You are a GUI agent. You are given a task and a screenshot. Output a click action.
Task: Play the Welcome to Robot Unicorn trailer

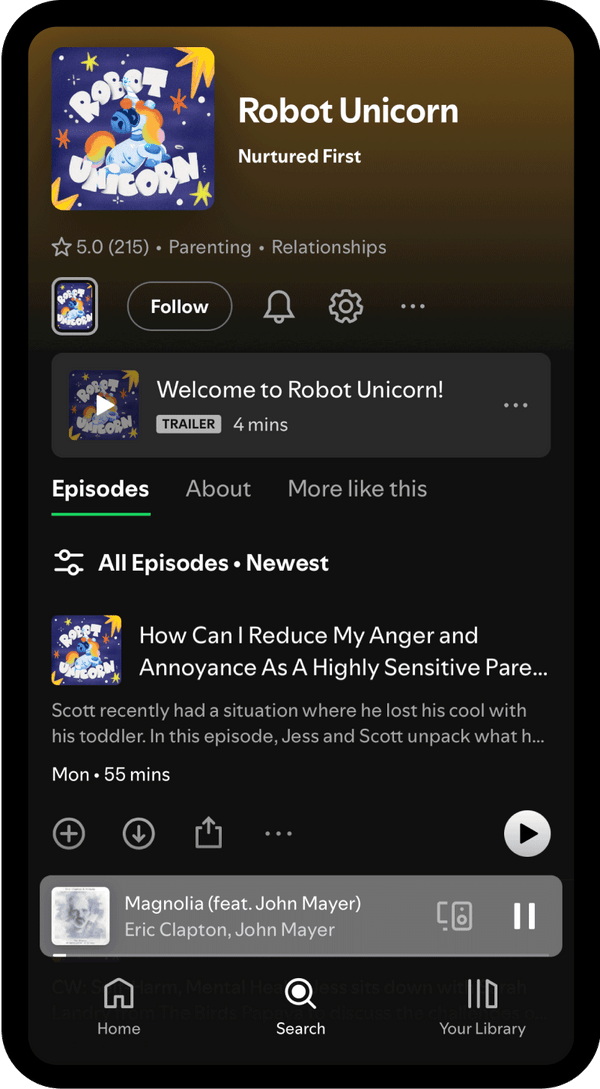pos(104,405)
